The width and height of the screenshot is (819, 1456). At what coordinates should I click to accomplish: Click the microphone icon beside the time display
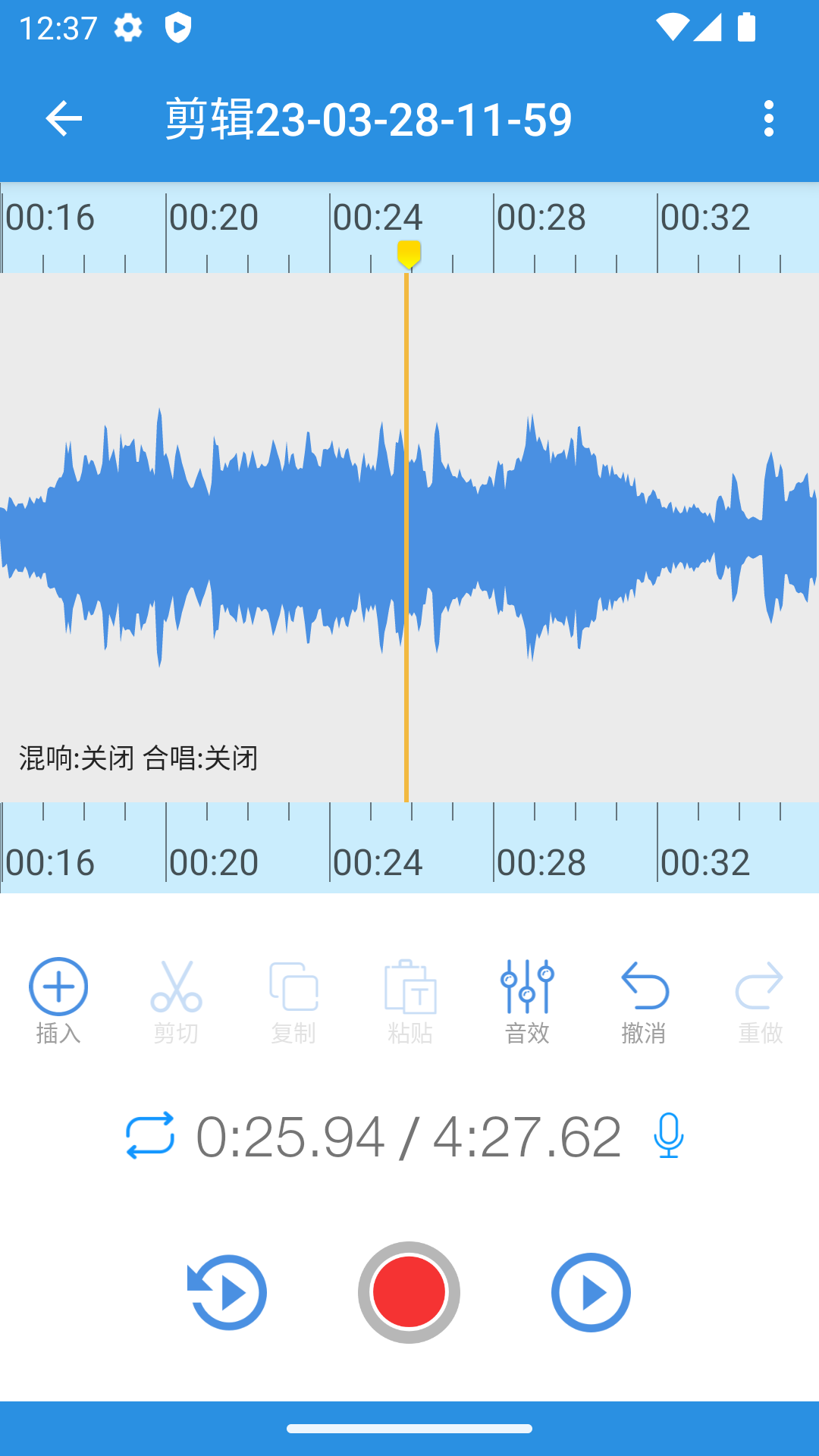coord(669,1134)
